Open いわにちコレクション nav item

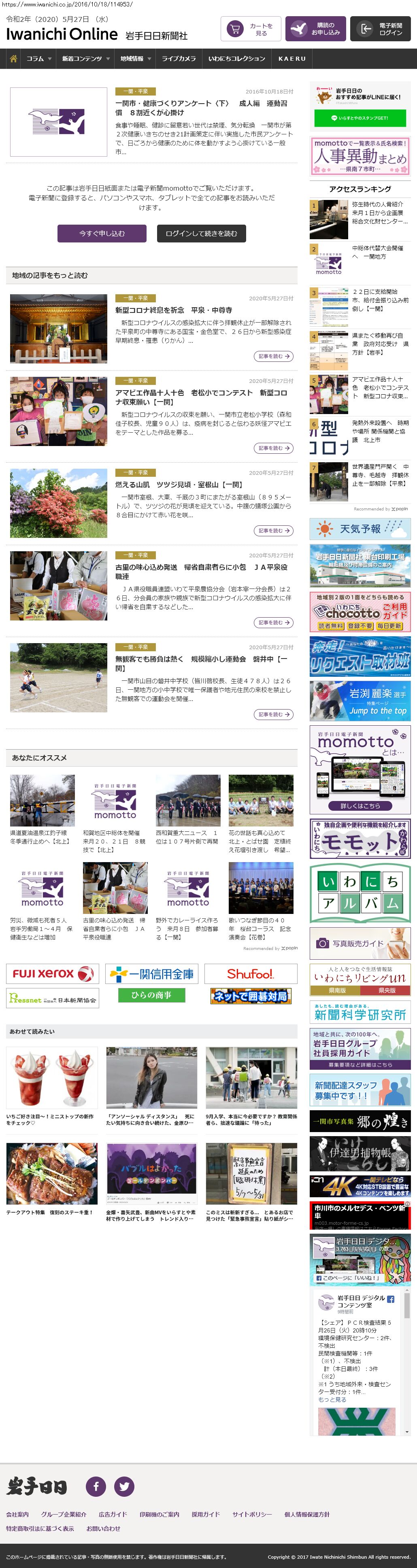coord(236,59)
